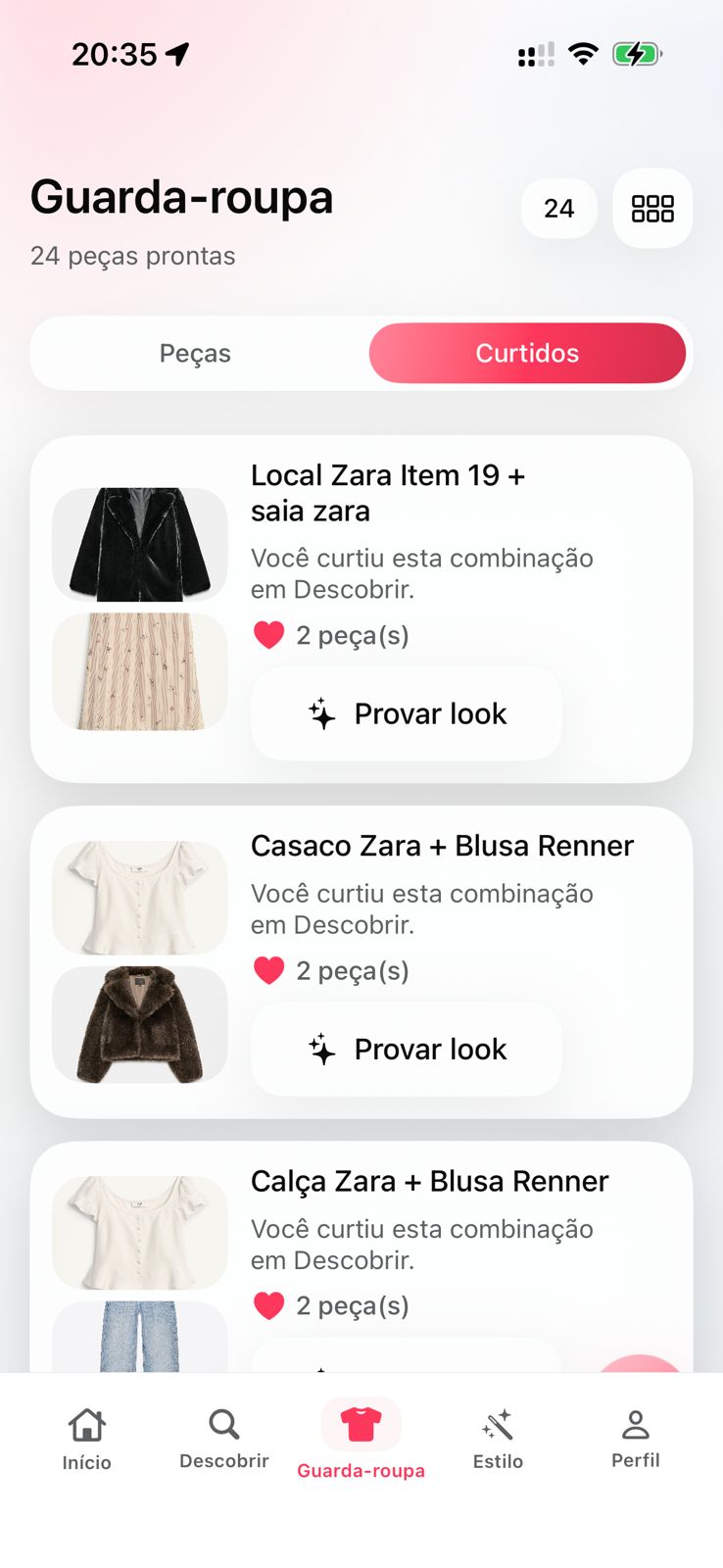
Task: Unlike the Calça Zara + Blusa Renner heart
Action: tap(269, 1306)
